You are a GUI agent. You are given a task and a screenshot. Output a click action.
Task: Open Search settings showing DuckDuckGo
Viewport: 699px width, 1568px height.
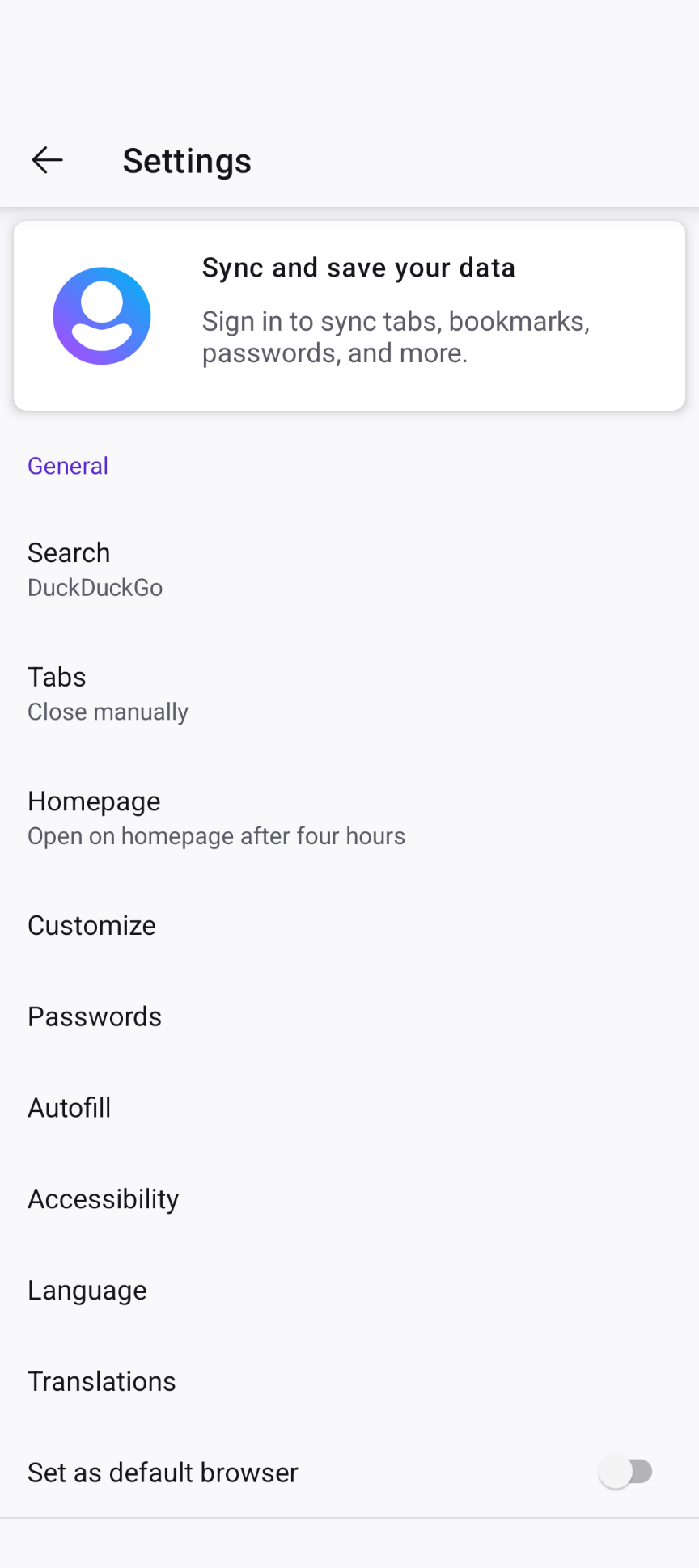(349, 569)
